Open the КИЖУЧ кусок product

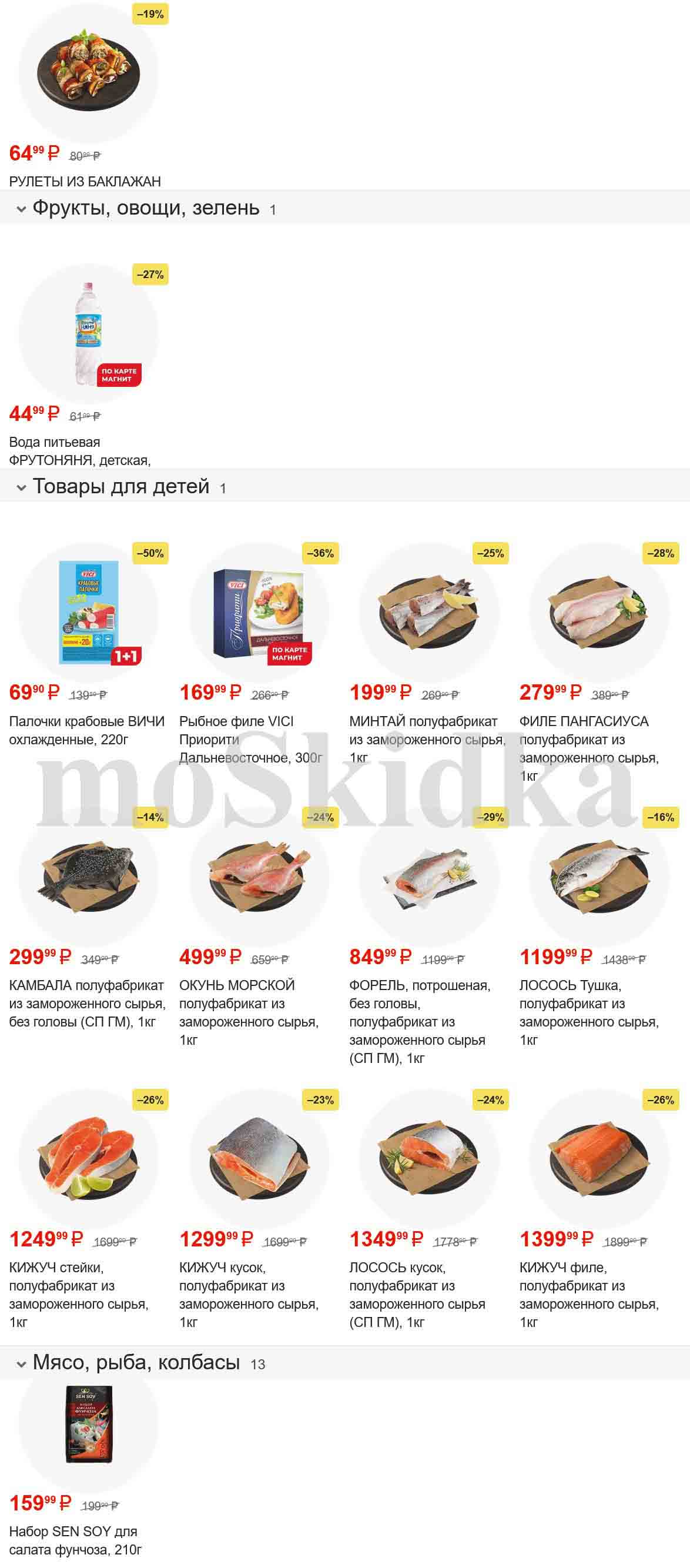[x=259, y=1159]
